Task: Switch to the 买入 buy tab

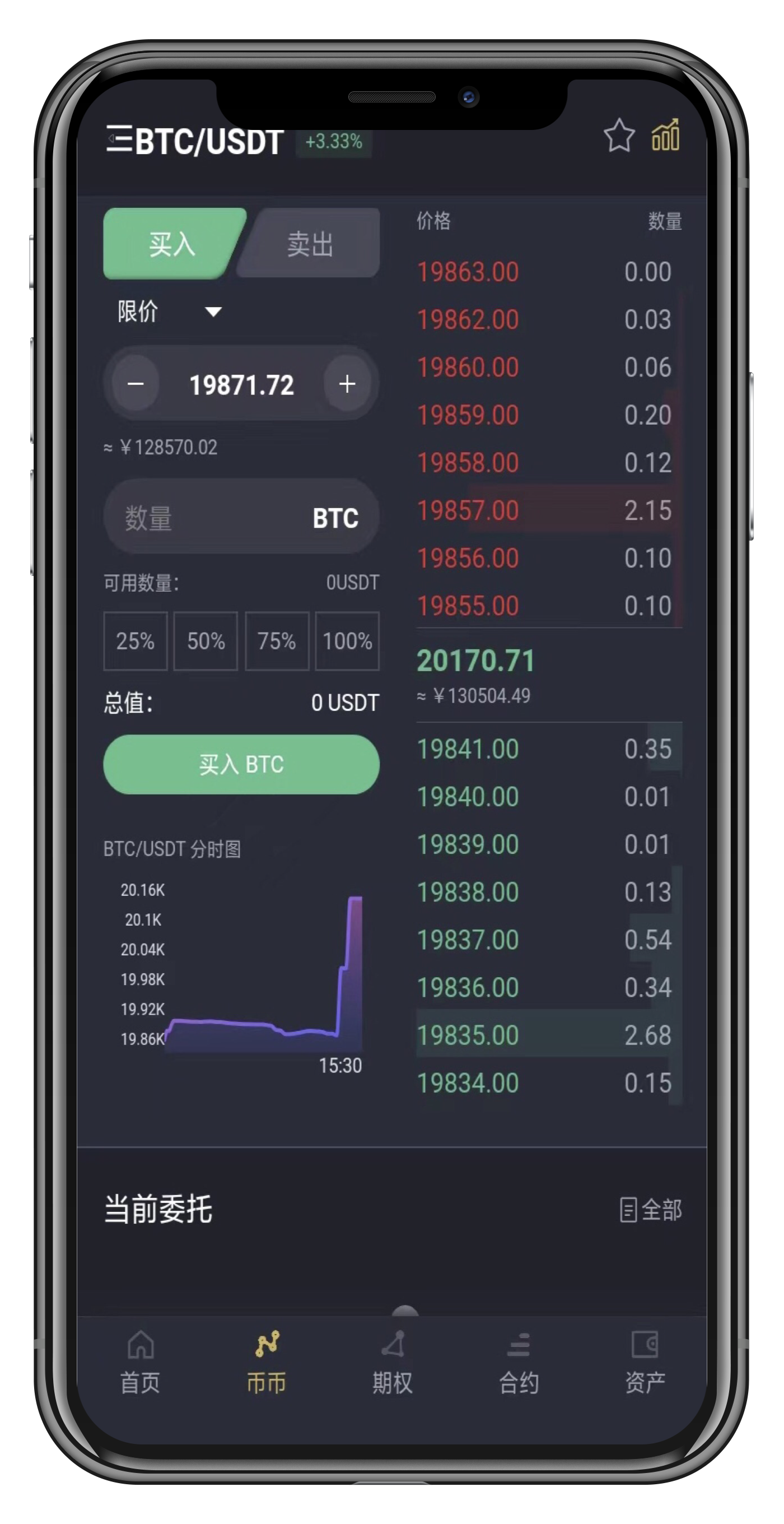Action: 171,243
